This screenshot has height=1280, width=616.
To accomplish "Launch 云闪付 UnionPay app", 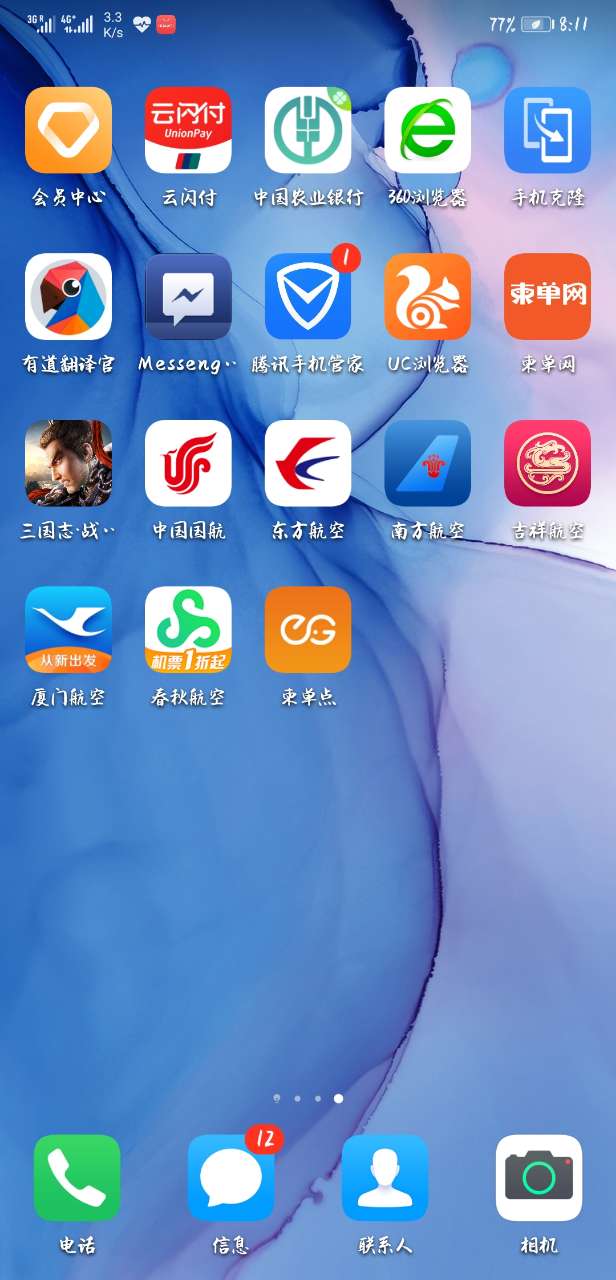I will tap(188, 130).
